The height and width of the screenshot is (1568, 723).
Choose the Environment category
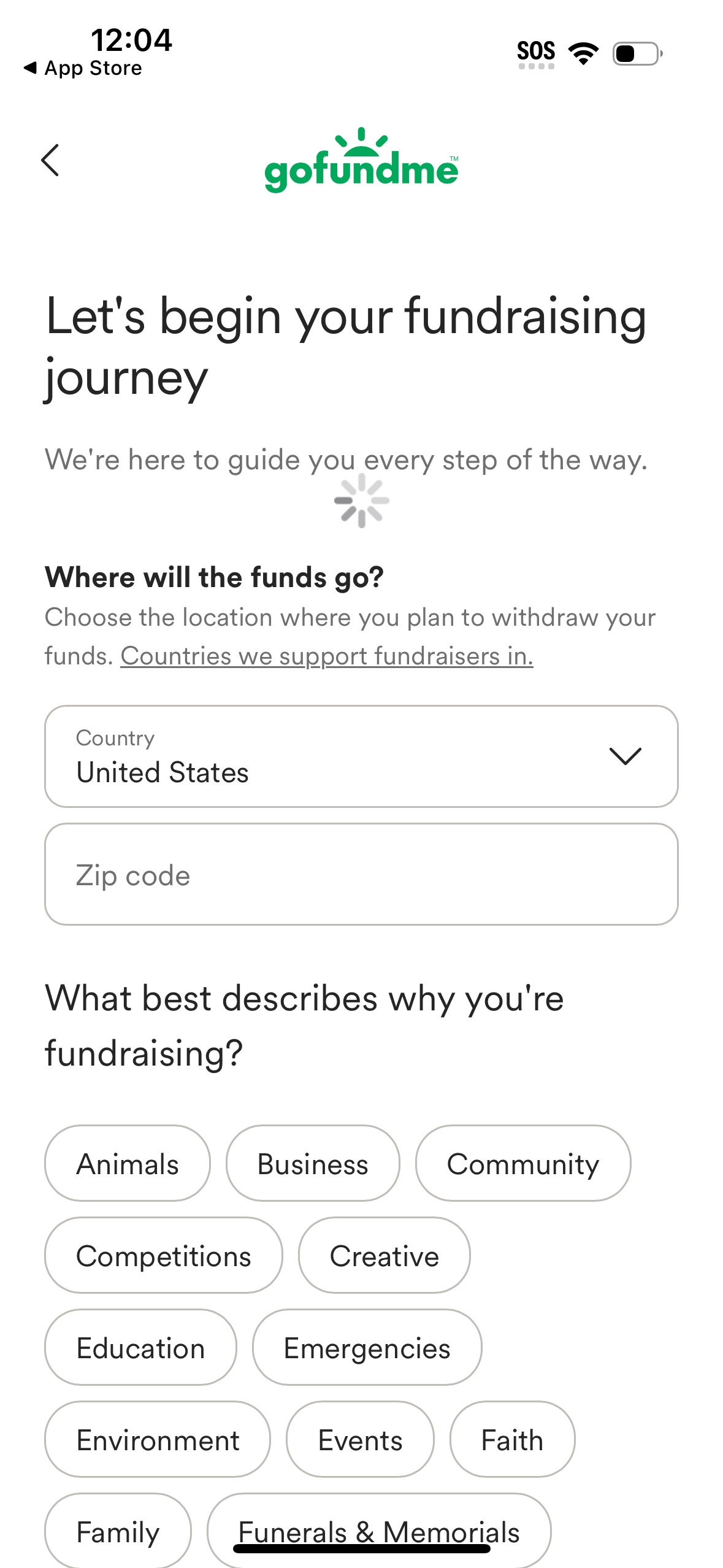[x=157, y=1439]
